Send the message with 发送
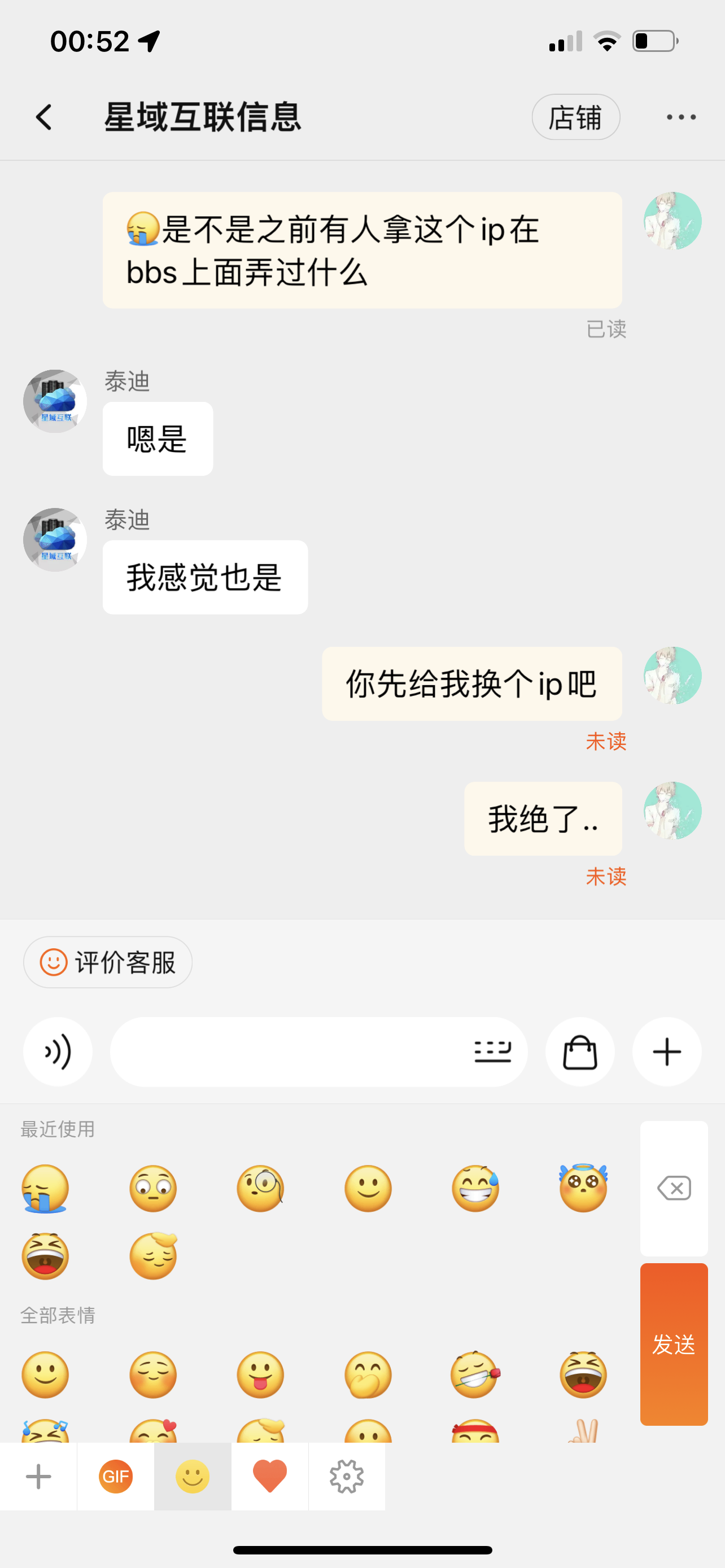This screenshot has height=1568, width=725. click(x=674, y=1344)
